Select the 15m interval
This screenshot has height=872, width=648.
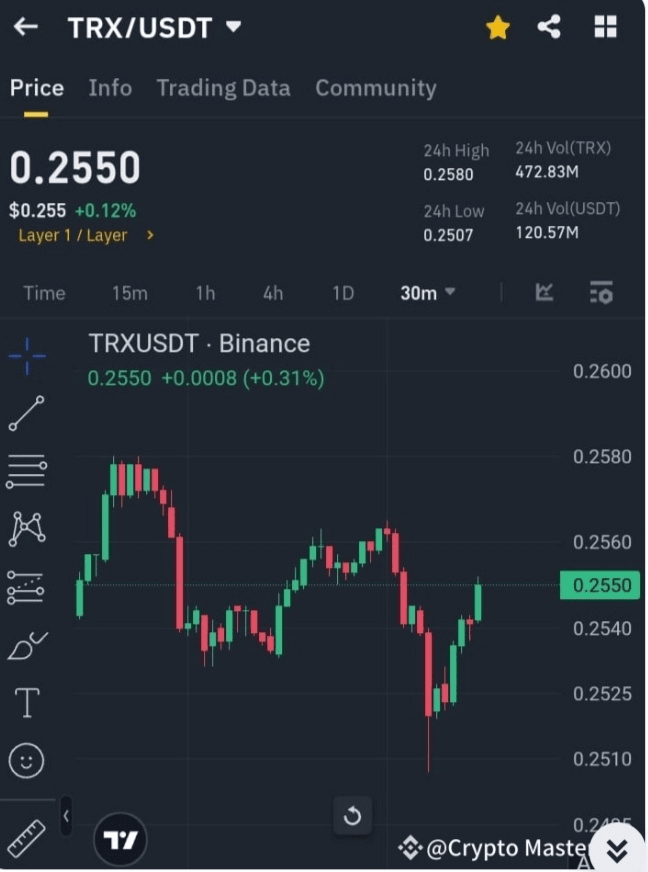(x=129, y=293)
